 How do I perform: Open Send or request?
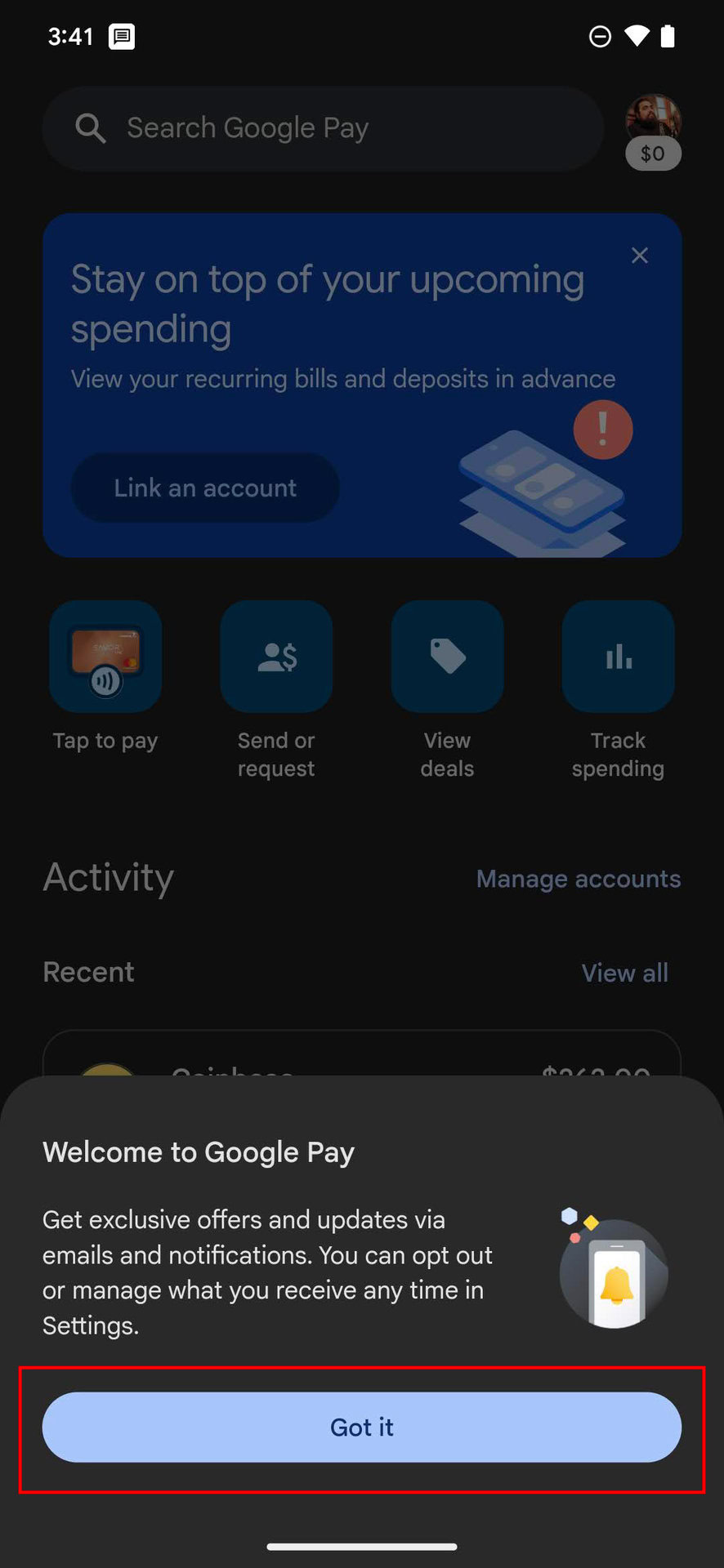[276, 691]
